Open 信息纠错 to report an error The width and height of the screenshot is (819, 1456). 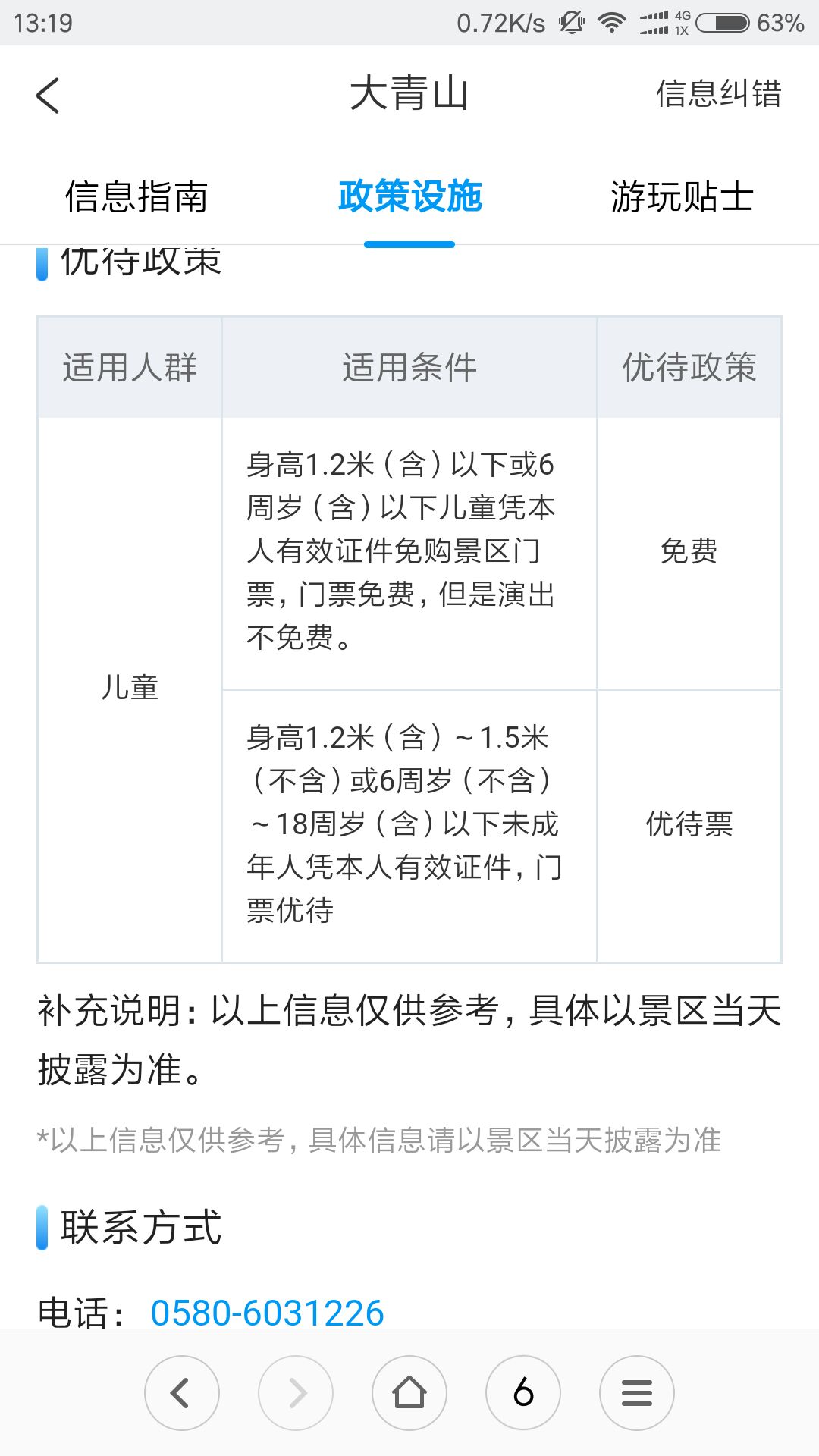pyautogui.click(x=718, y=94)
